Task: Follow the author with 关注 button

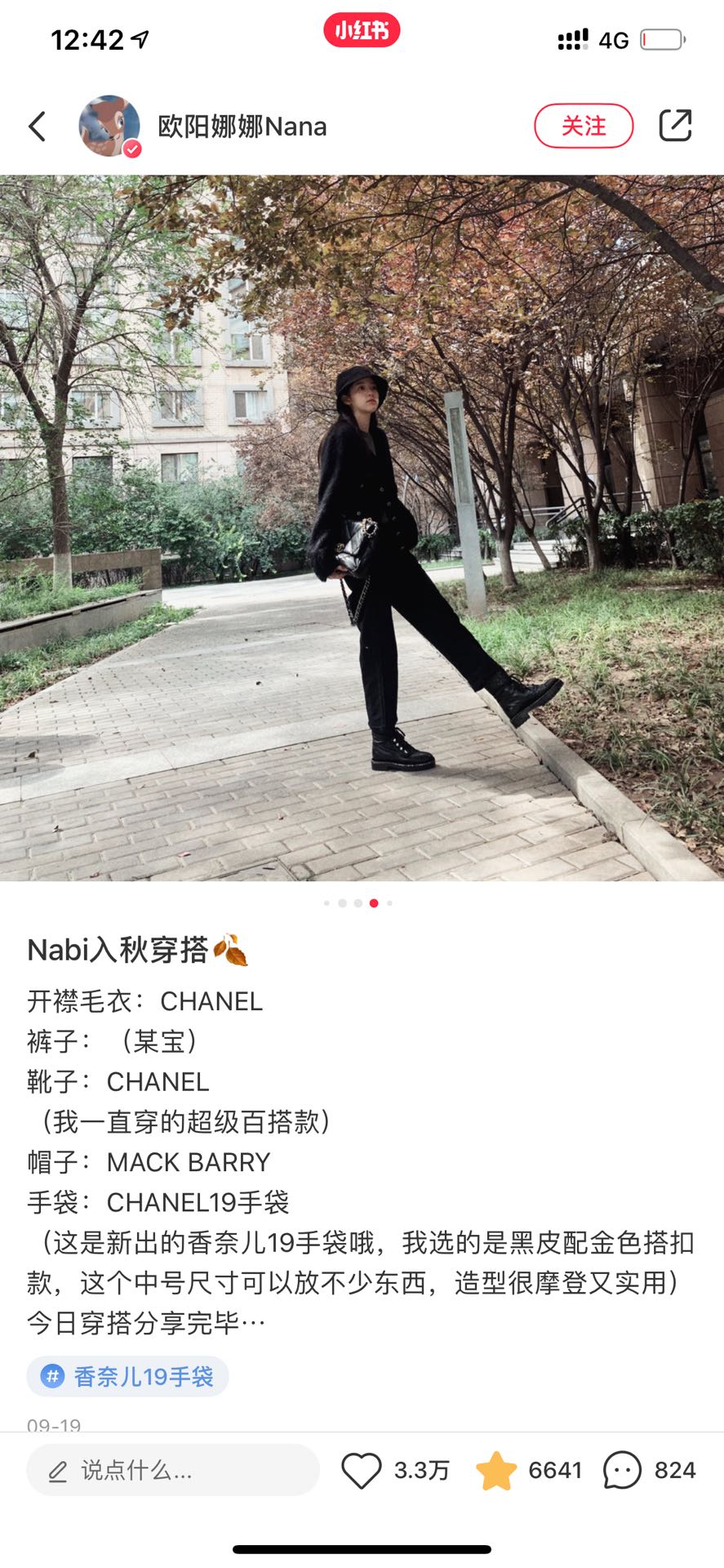Action: coord(584,126)
